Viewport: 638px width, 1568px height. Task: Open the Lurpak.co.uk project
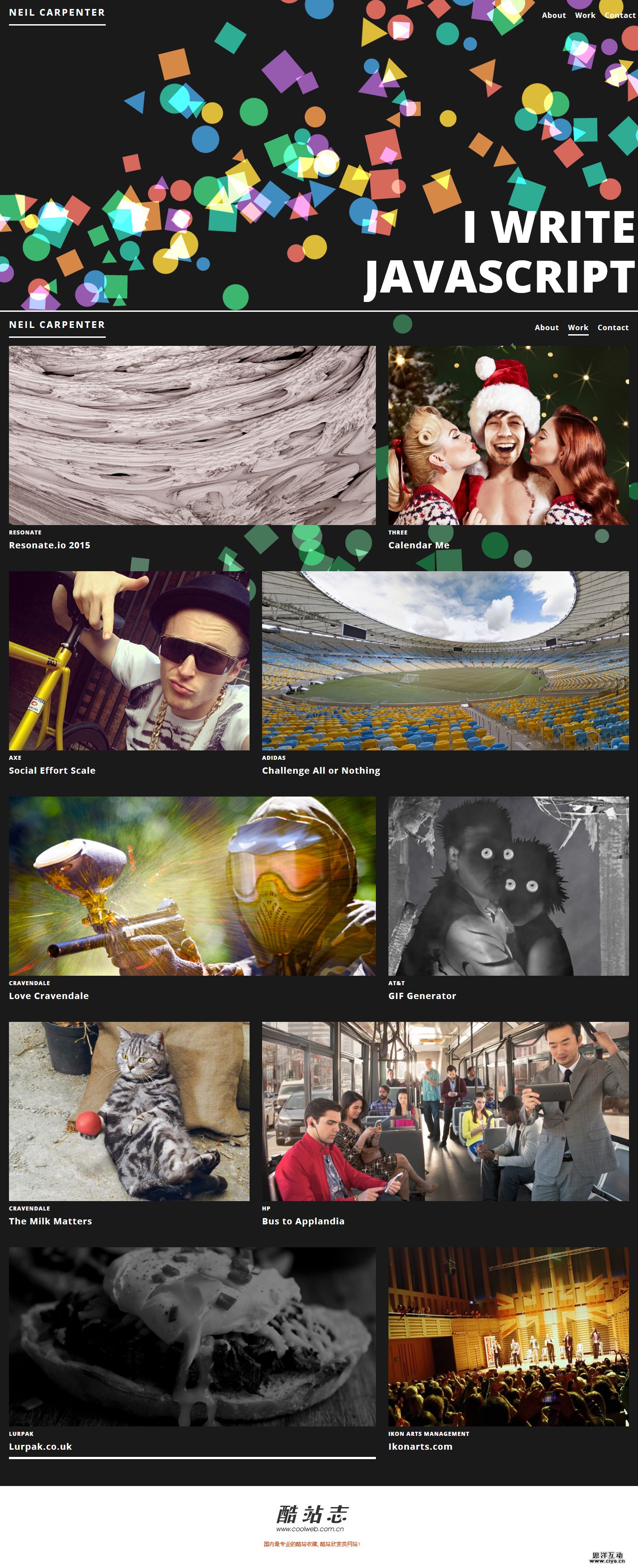pos(192,1336)
